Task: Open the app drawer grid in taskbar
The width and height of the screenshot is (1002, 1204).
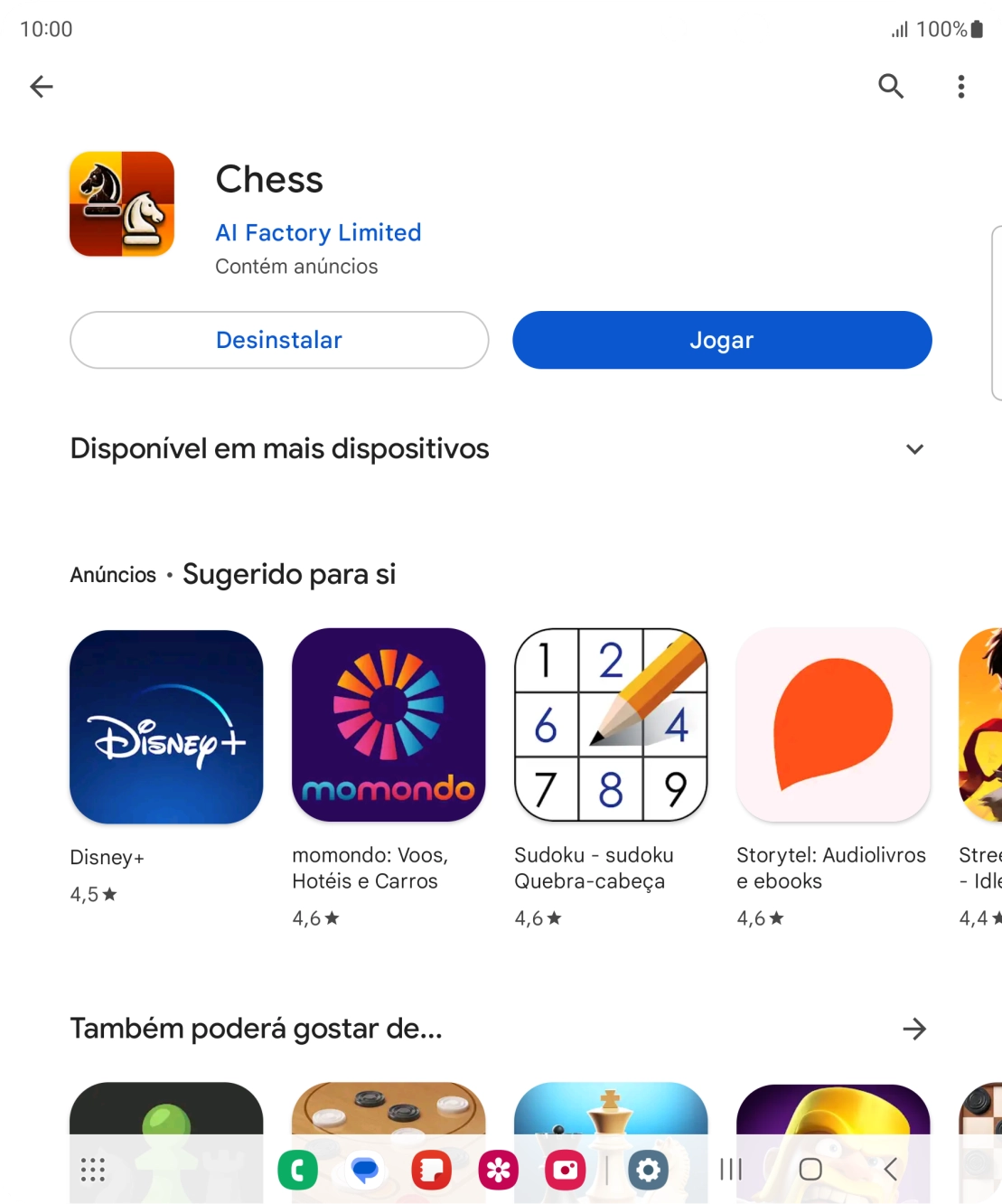Action: point(93,1170)
